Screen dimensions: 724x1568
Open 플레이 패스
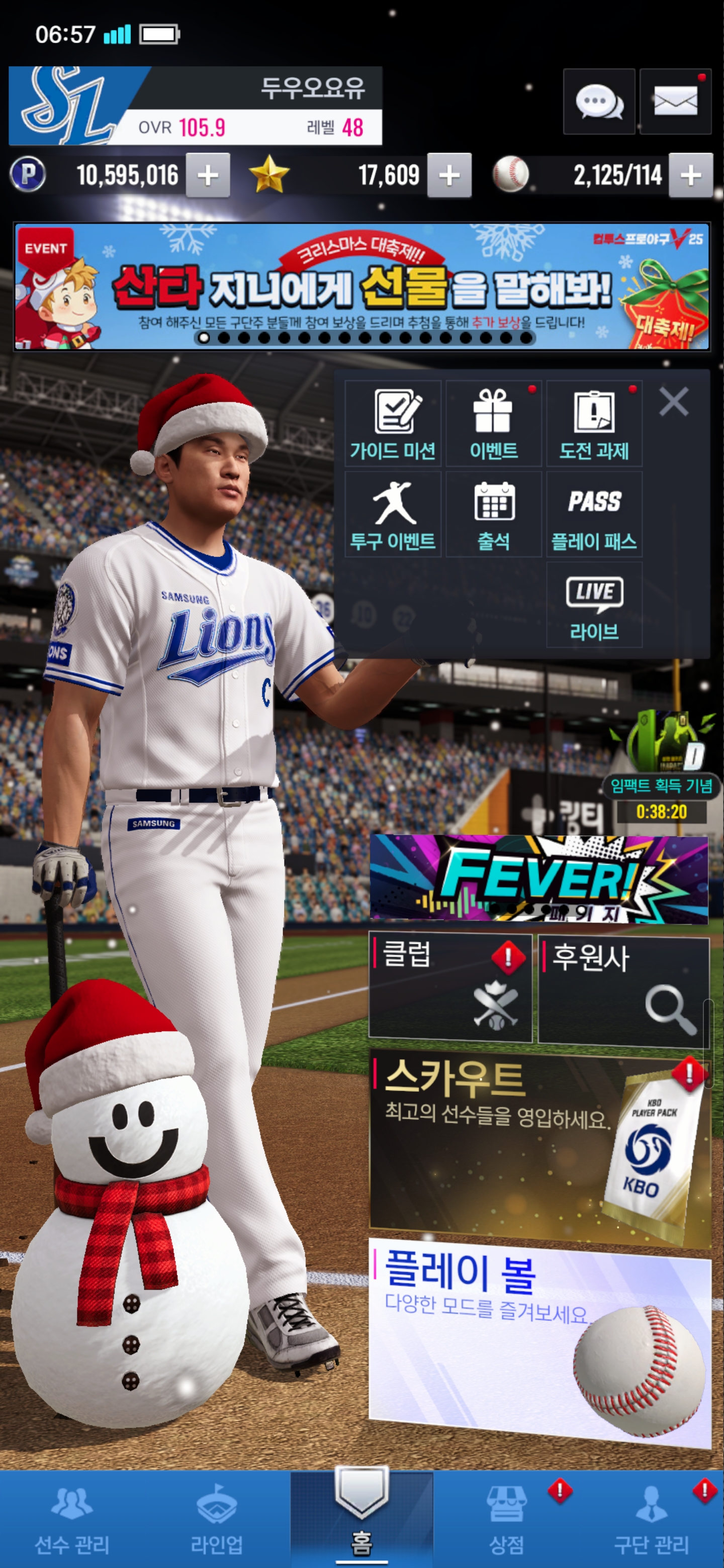point(594,514)
